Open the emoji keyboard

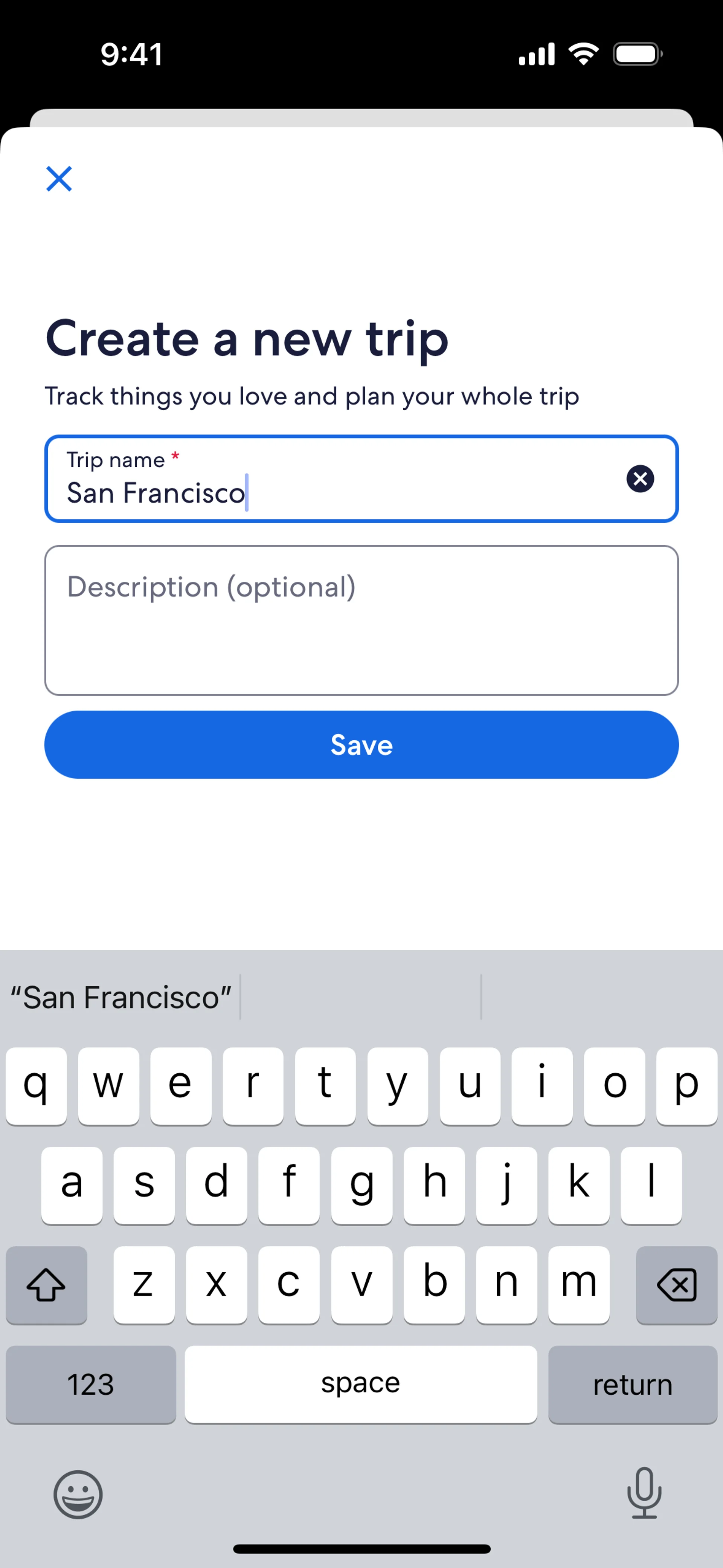(78, 1495)
